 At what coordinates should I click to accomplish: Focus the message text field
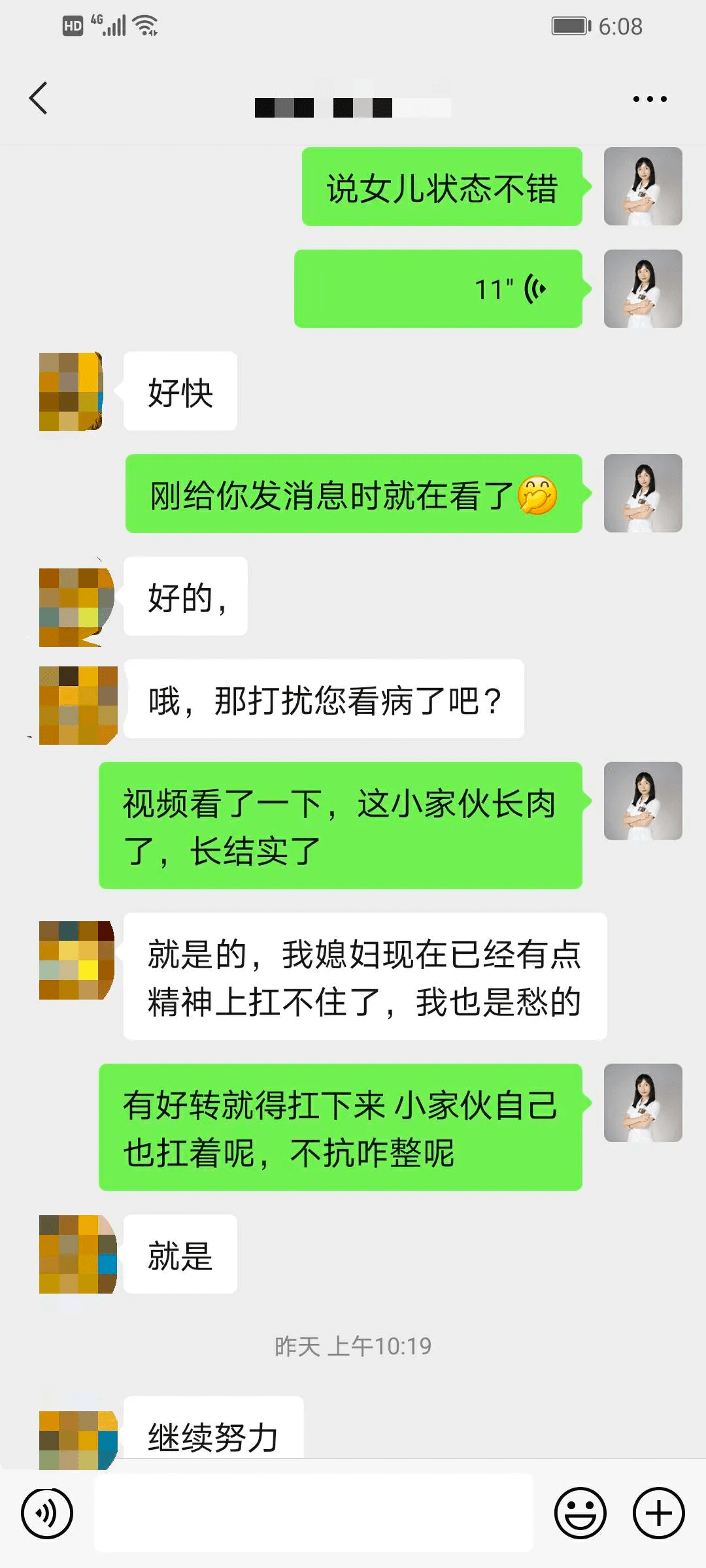click(314, 1513)
